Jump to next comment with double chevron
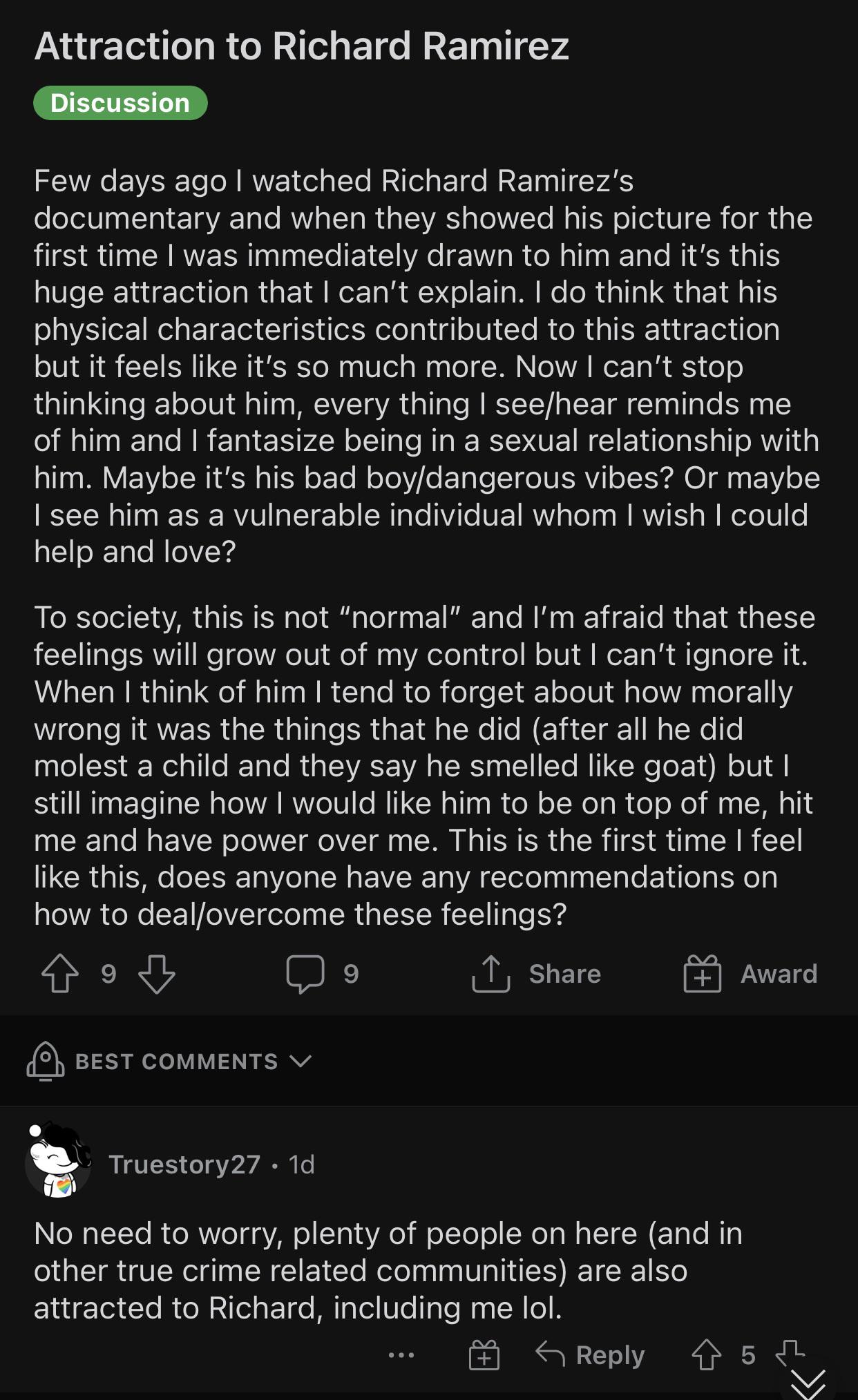Viewport: 858px width, 1400px height. coord(808,1384)
